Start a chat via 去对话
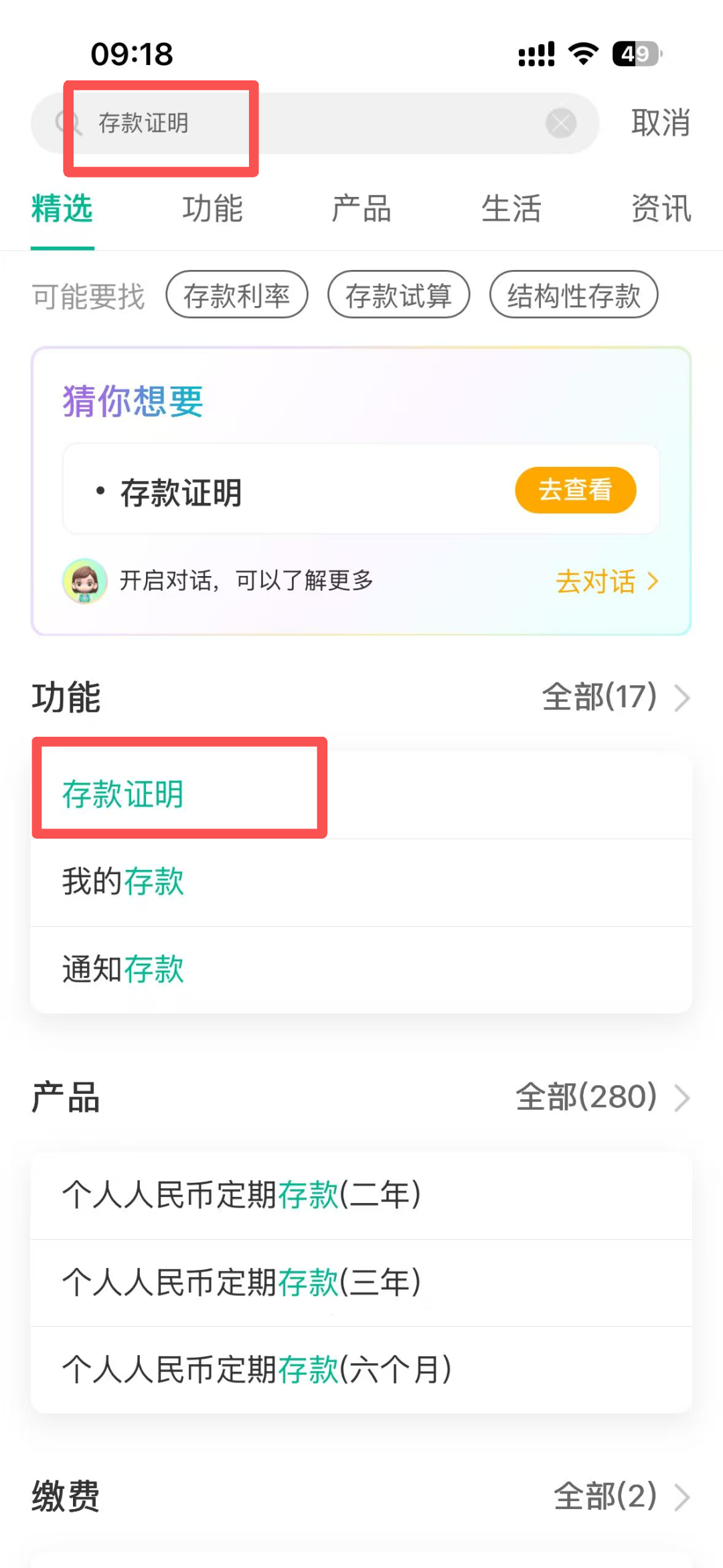723x1568 pixels. pyautogui.click(x=607, y=581)
